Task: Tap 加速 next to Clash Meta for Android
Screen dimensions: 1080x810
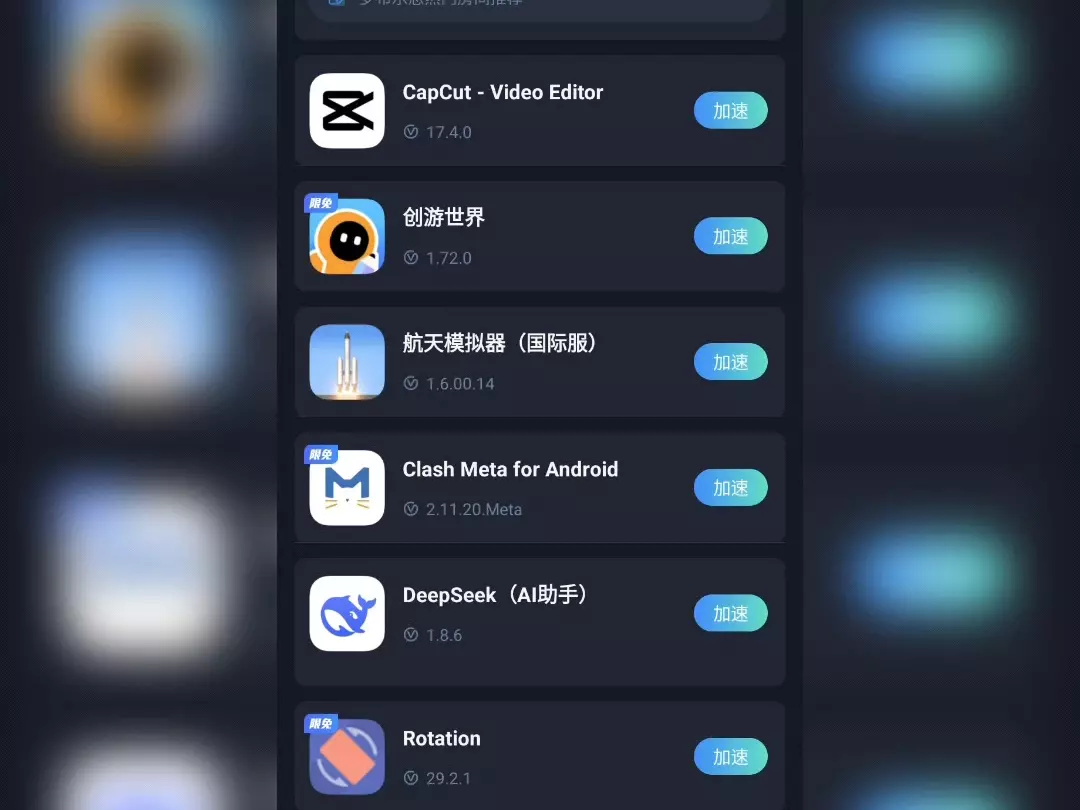Action: (730, 488)
